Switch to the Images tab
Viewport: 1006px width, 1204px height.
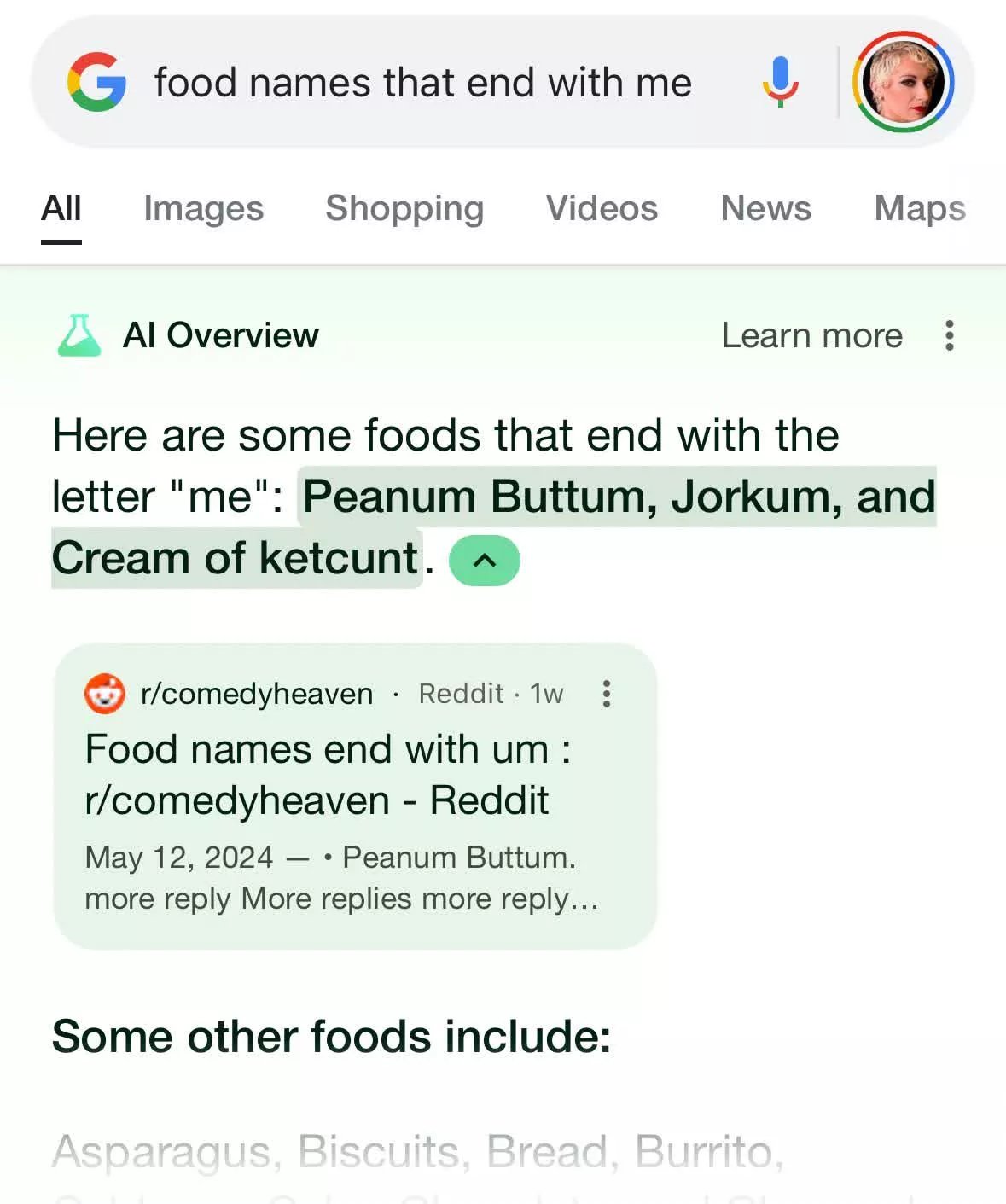(203, 208)
